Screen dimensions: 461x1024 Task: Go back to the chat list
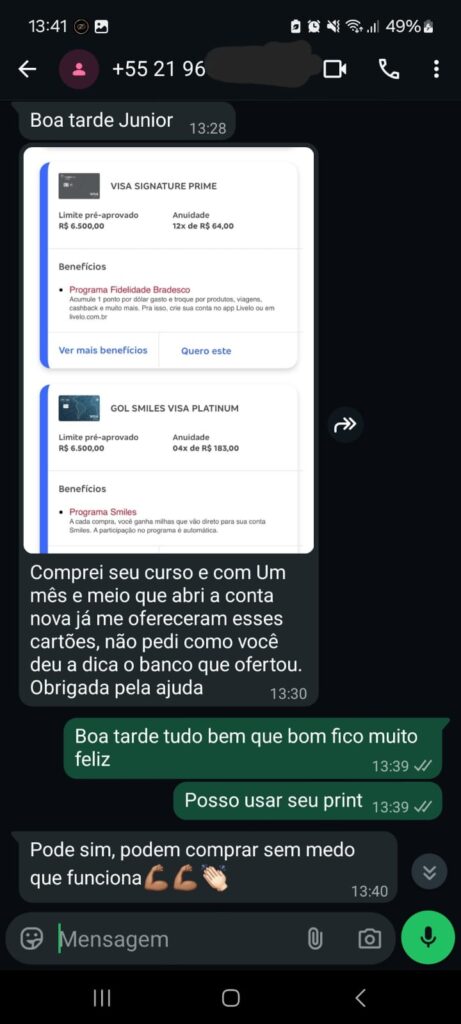point(27,69)
